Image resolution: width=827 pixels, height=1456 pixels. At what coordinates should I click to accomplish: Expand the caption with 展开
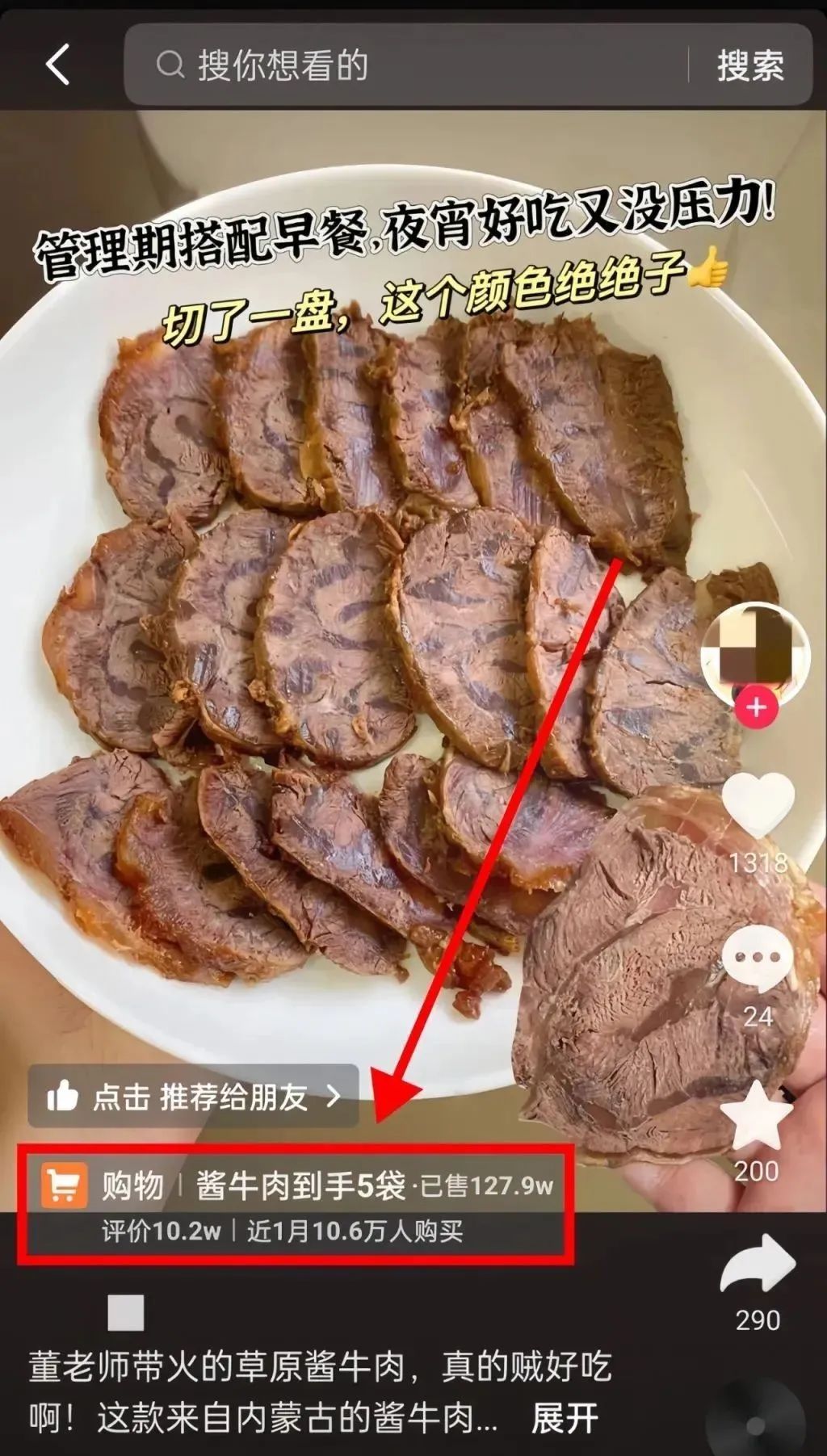click(565, 1419)
